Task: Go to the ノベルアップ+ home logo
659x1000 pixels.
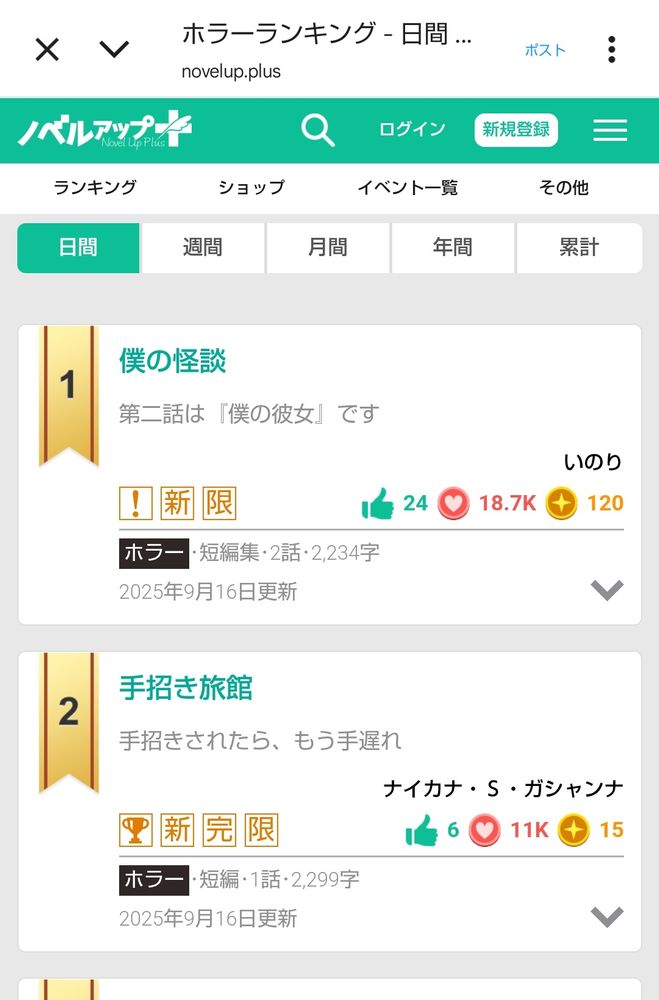Action: coord(105,130)
